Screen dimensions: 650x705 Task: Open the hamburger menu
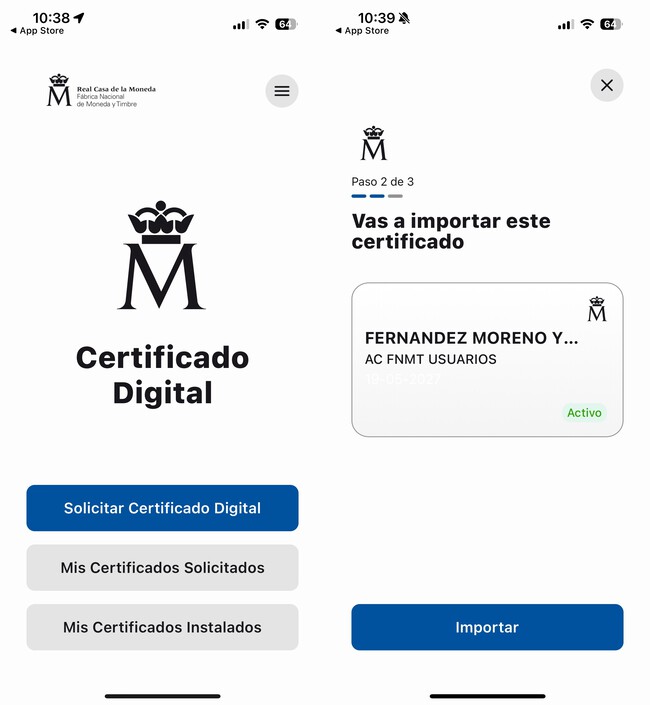coord(281,91)
